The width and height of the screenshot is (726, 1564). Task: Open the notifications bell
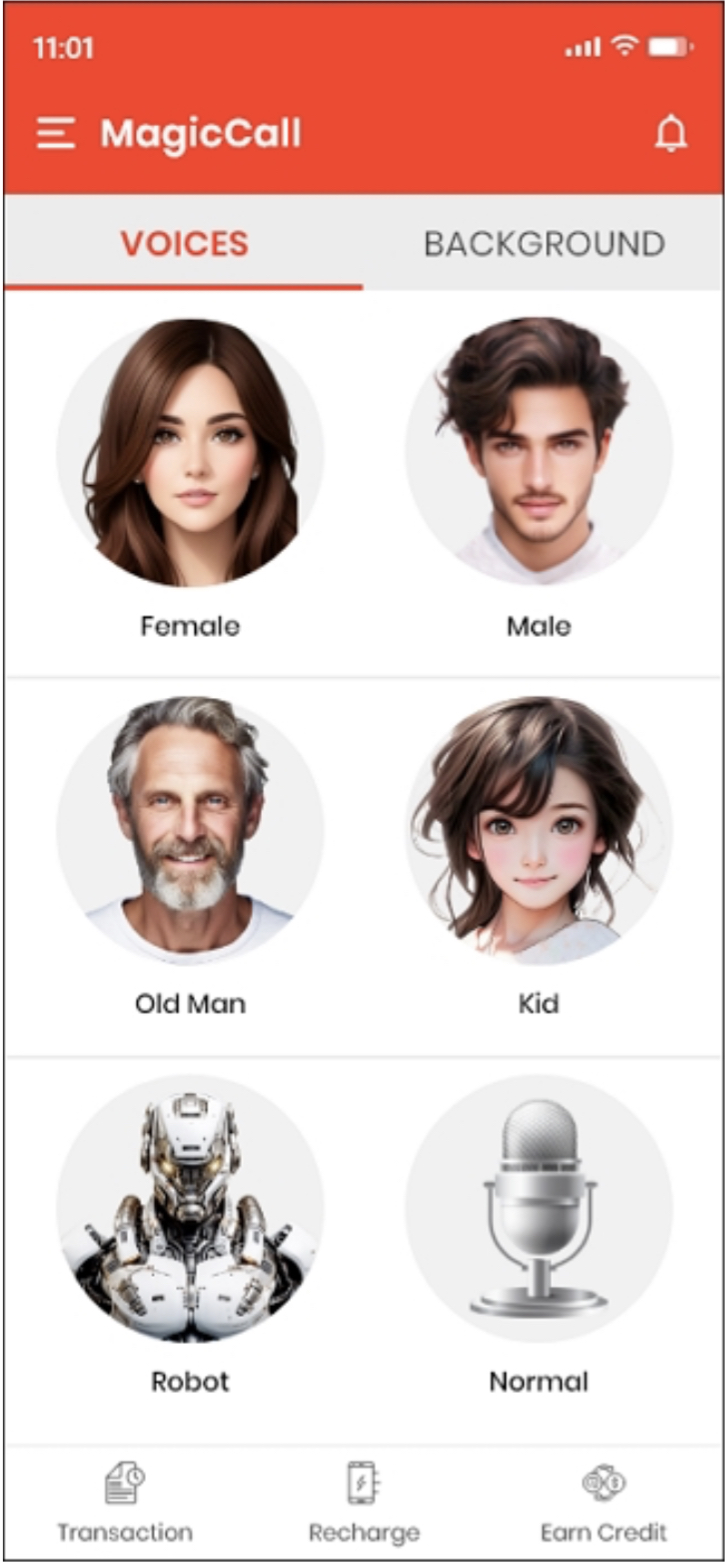coord(671,134)
